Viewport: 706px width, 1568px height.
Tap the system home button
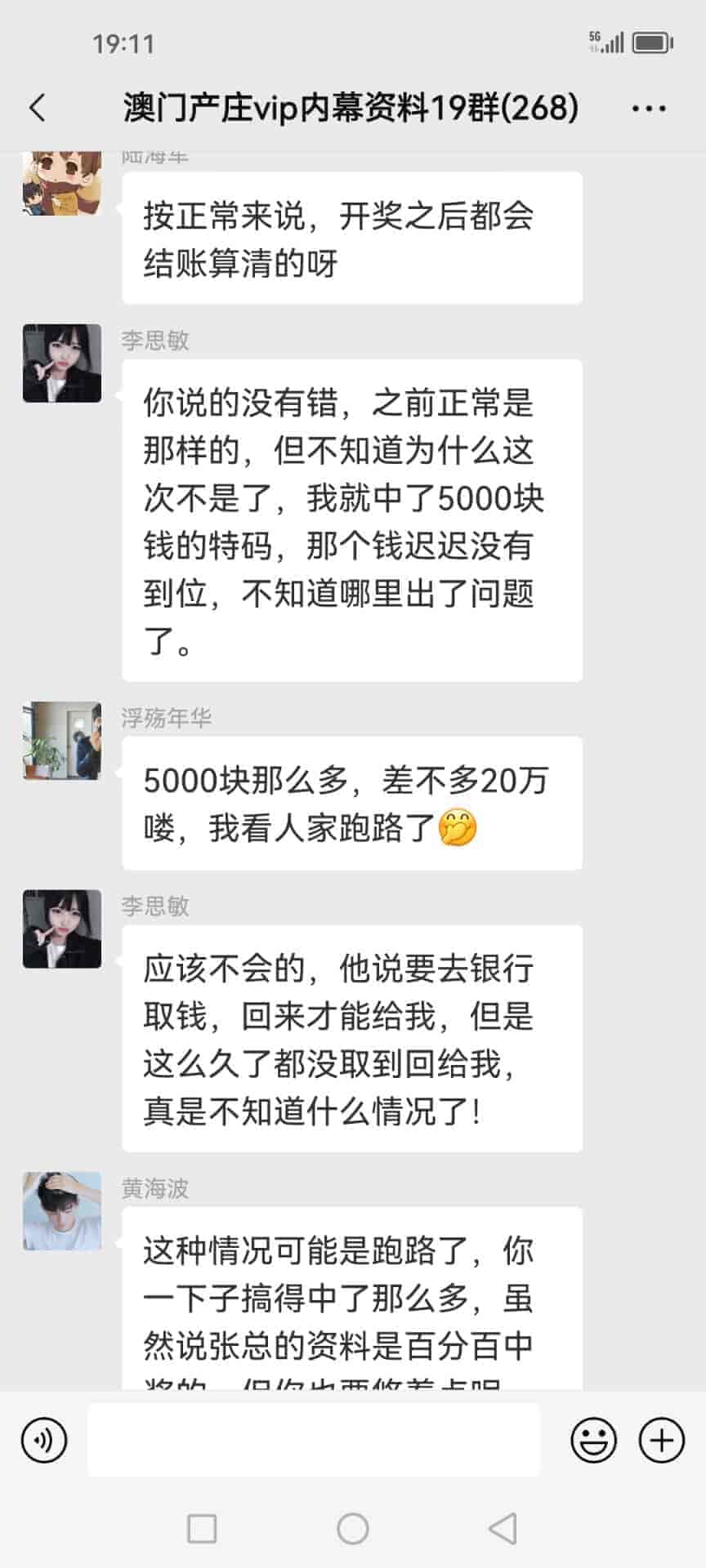tap(353, 1528)
